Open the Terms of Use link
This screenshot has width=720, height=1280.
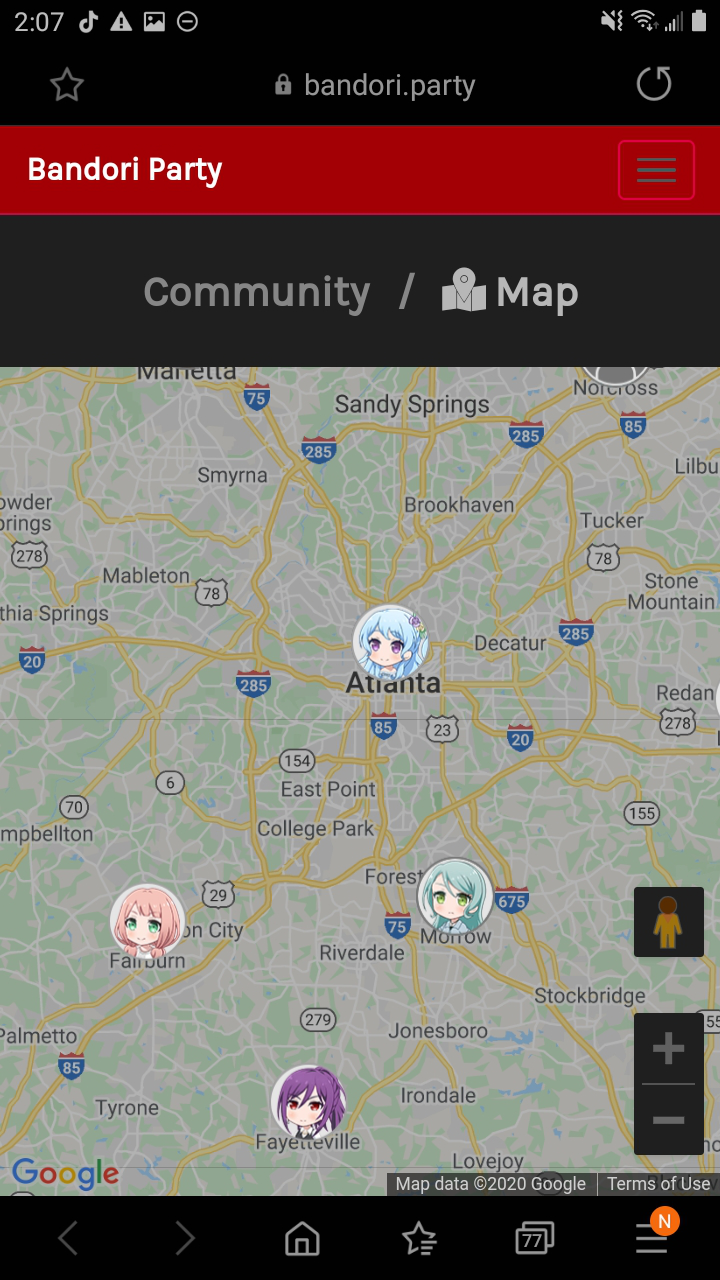coord(658,1183)
